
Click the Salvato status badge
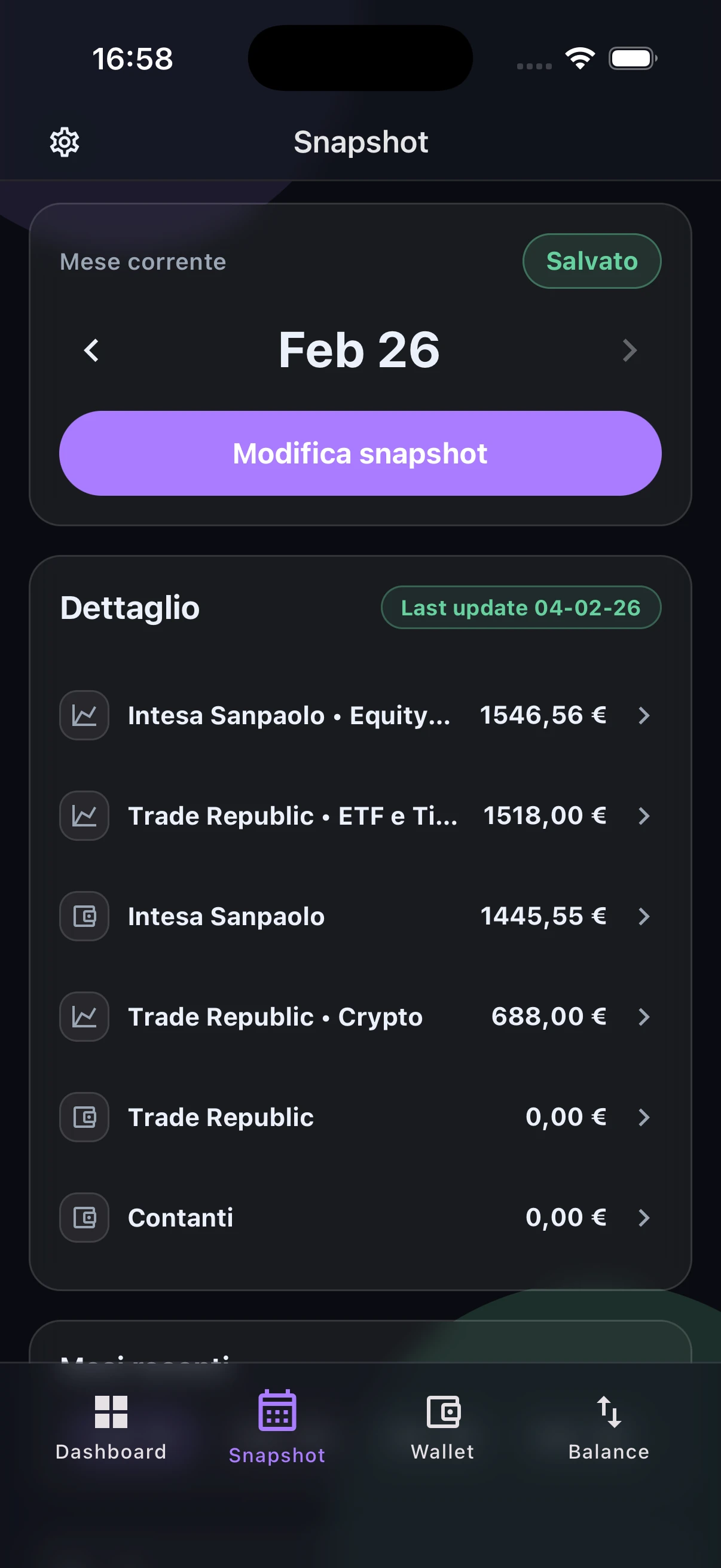591,261
